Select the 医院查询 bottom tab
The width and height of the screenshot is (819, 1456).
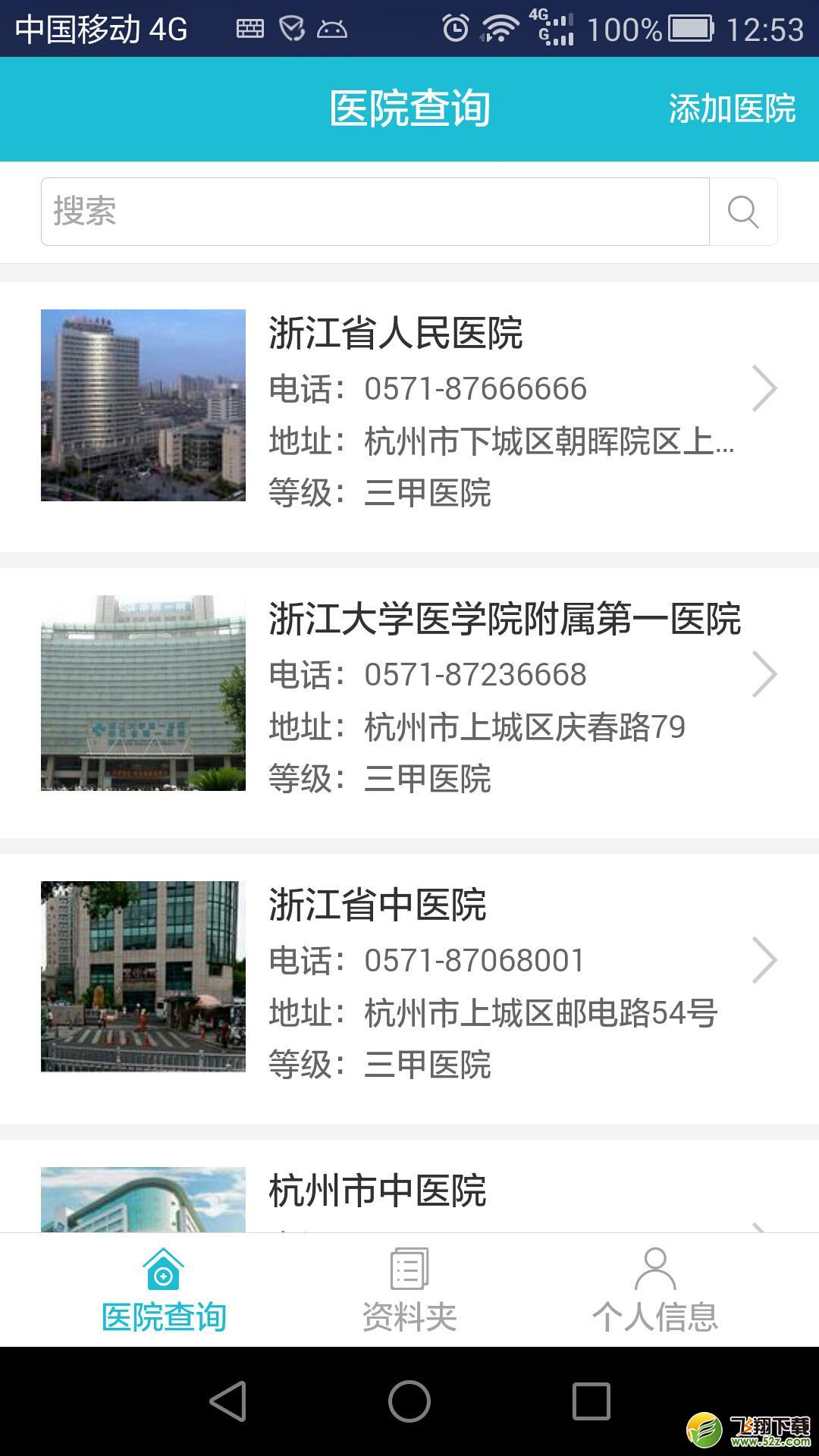click(x=164, y=1291)
